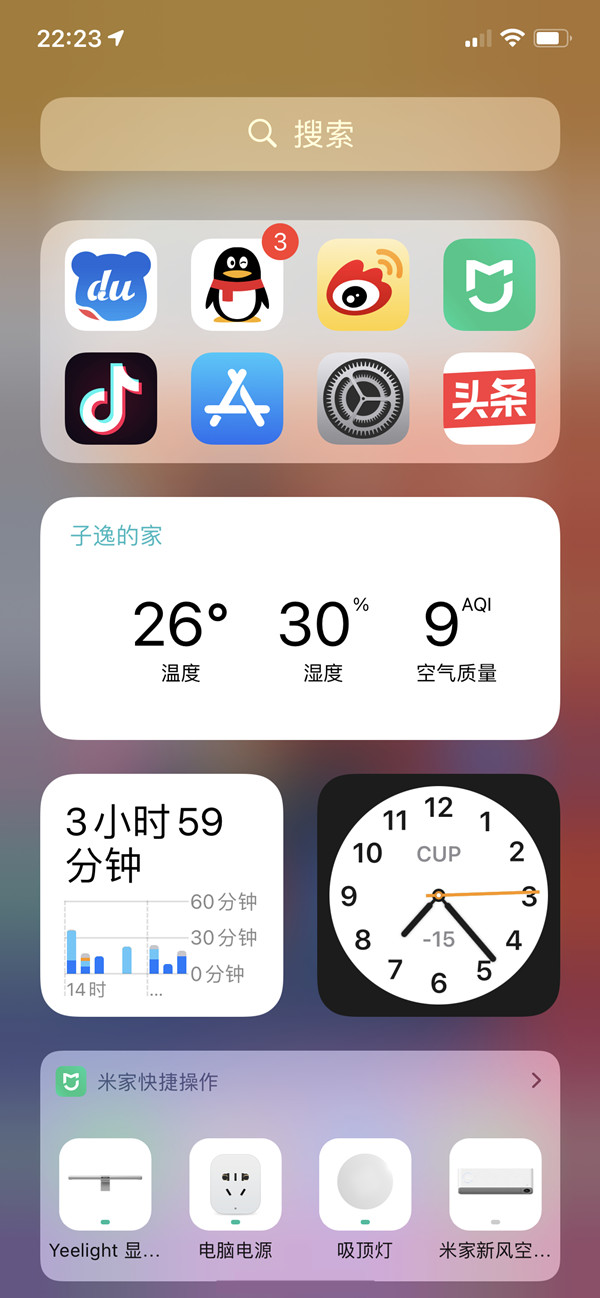
Task: Open the Douyin app
Action: (111, 398)
